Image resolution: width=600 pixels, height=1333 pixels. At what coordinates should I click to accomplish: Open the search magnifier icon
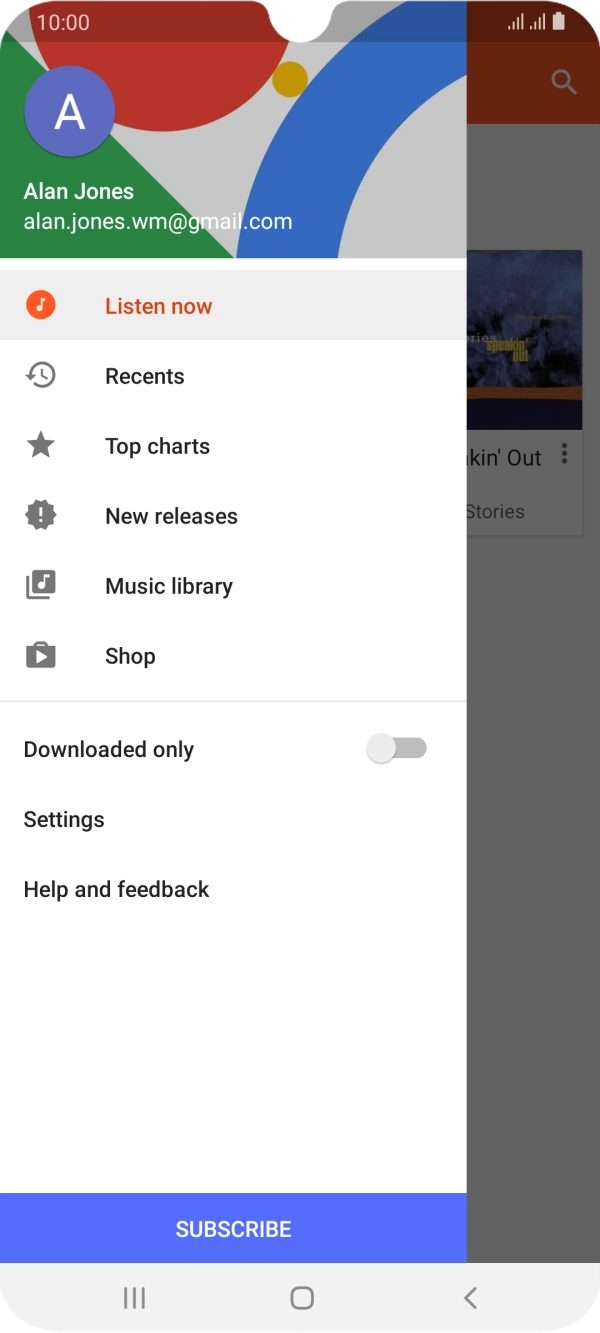564,82
